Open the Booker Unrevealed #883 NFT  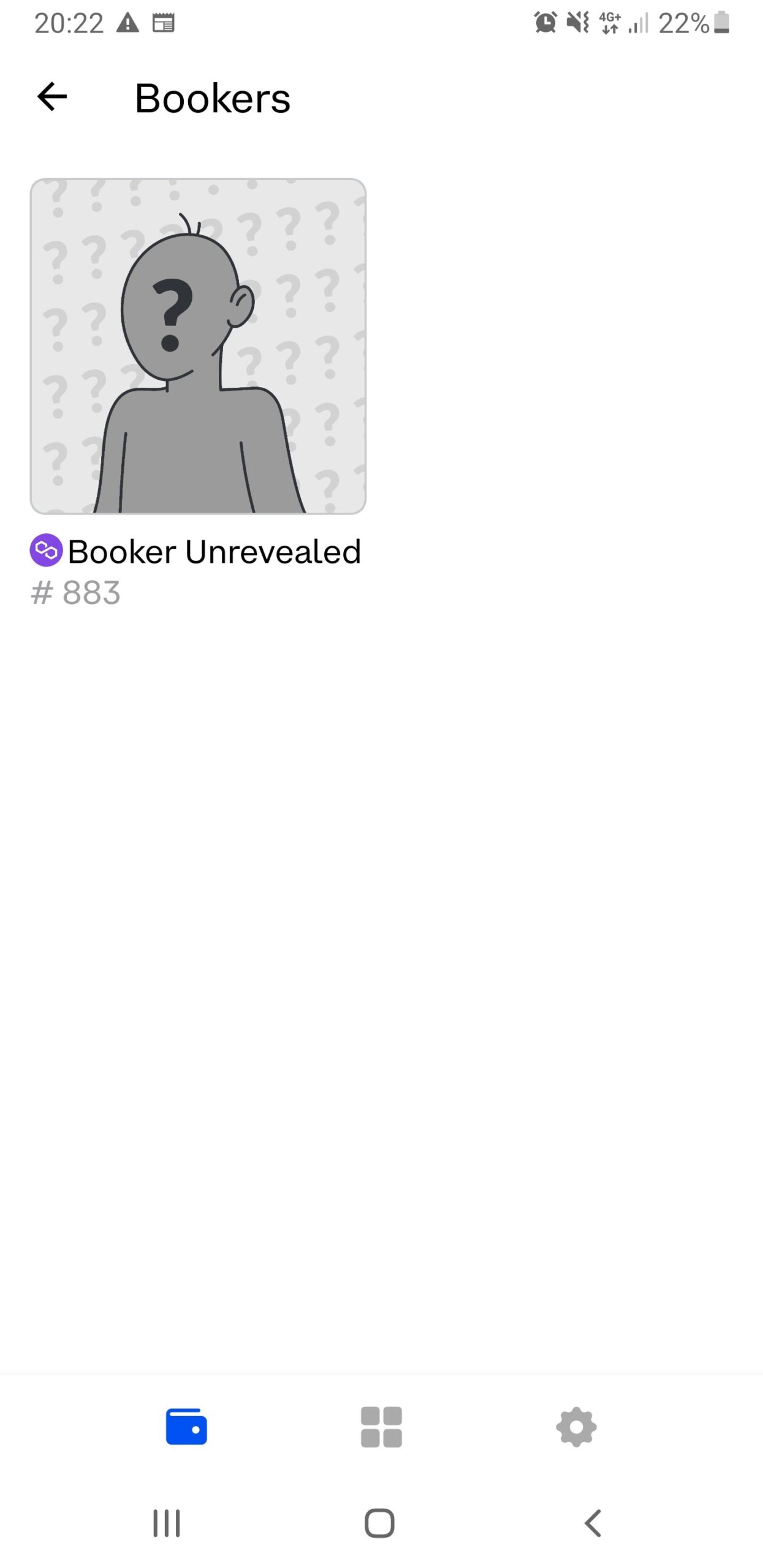pyautogui.click(x=198, y=346)
